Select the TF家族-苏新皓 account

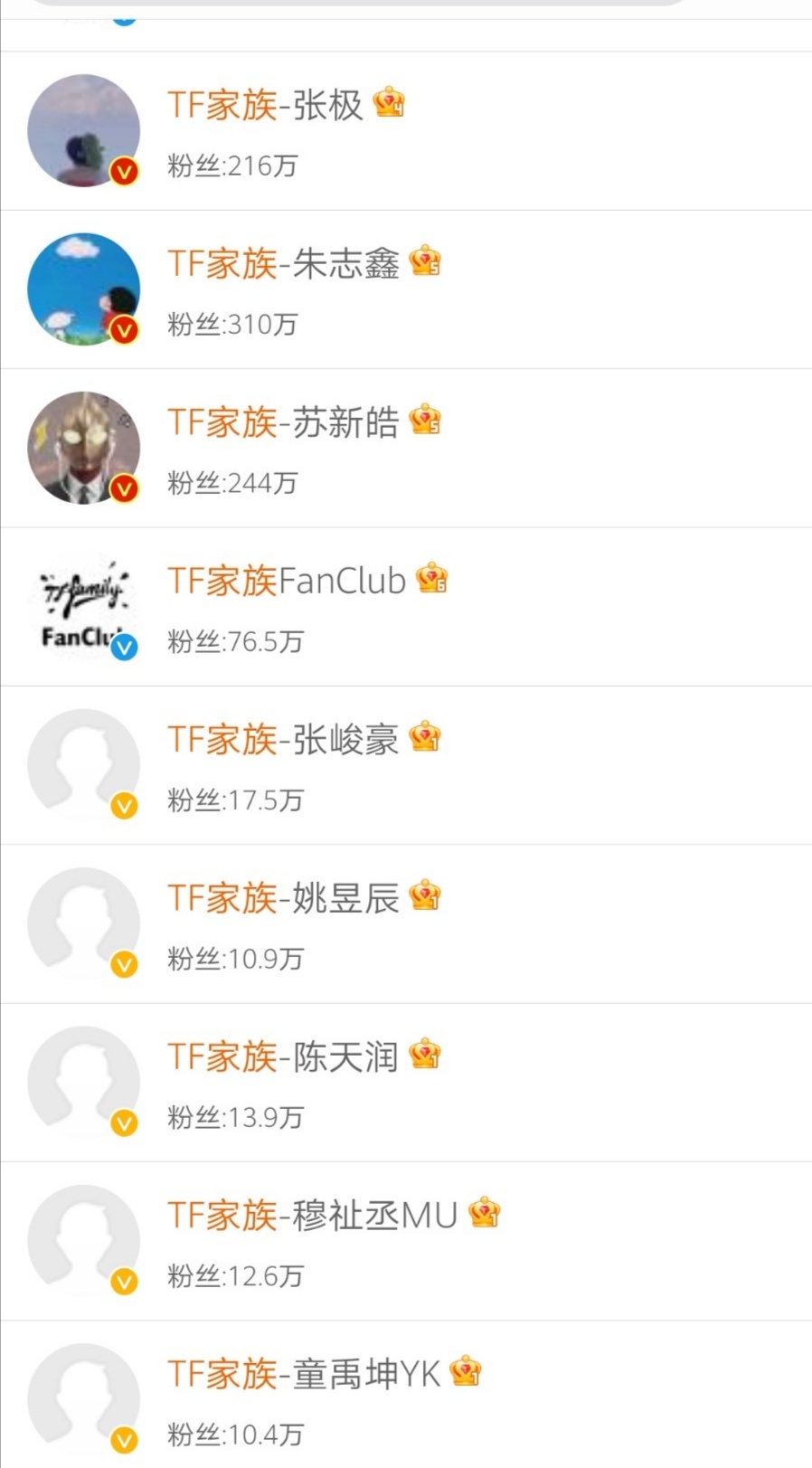406,448
